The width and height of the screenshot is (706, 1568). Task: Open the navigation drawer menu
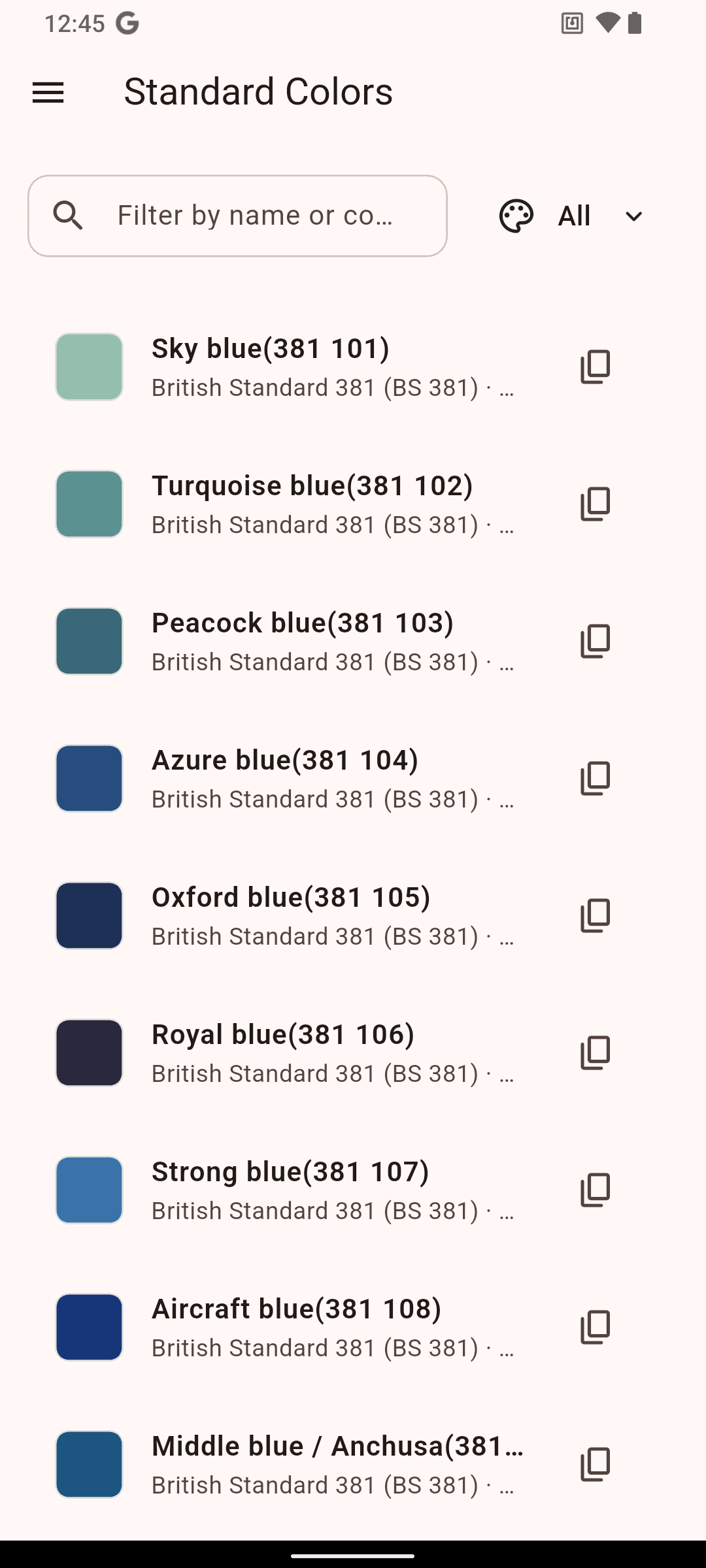click(48, 92)
